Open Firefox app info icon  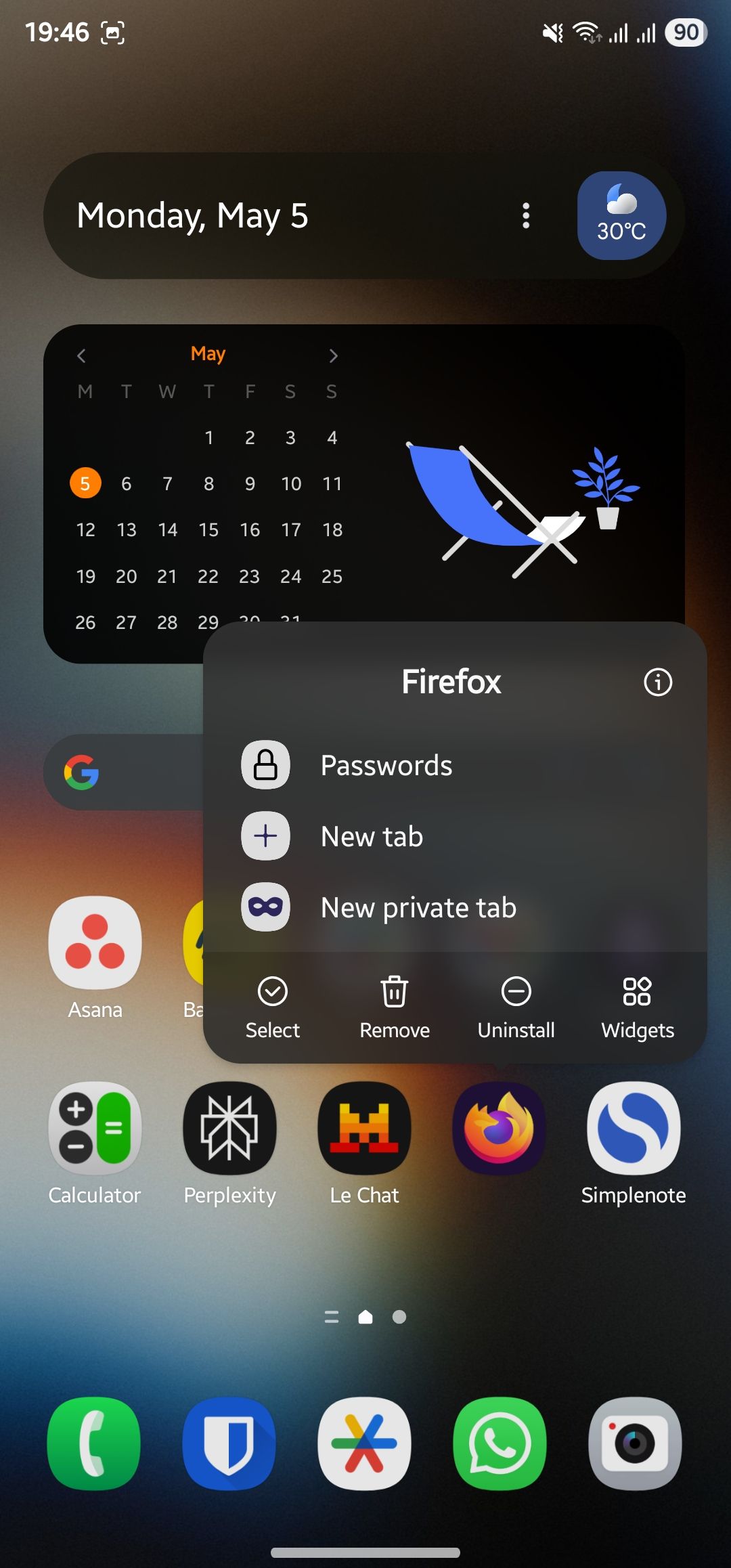tap(657, 682)
